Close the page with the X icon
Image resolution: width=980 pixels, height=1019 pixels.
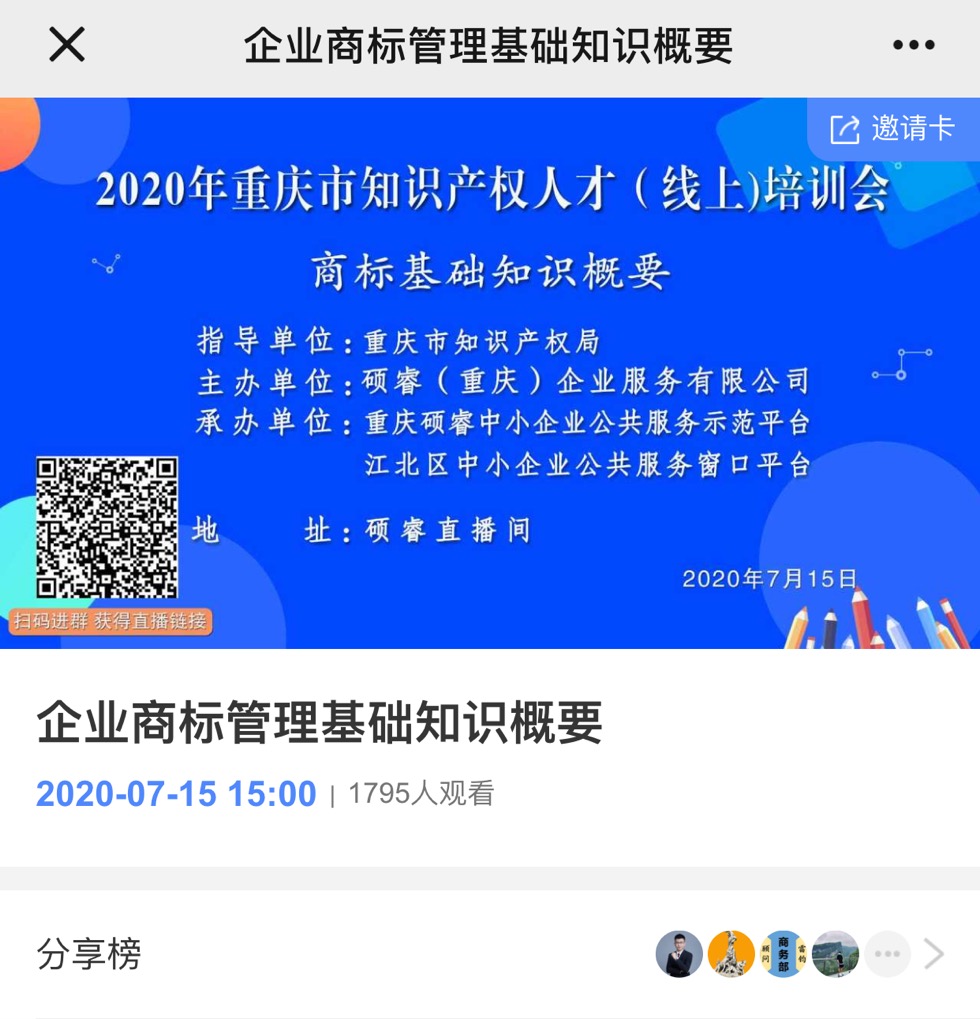[x=67, y=45]
